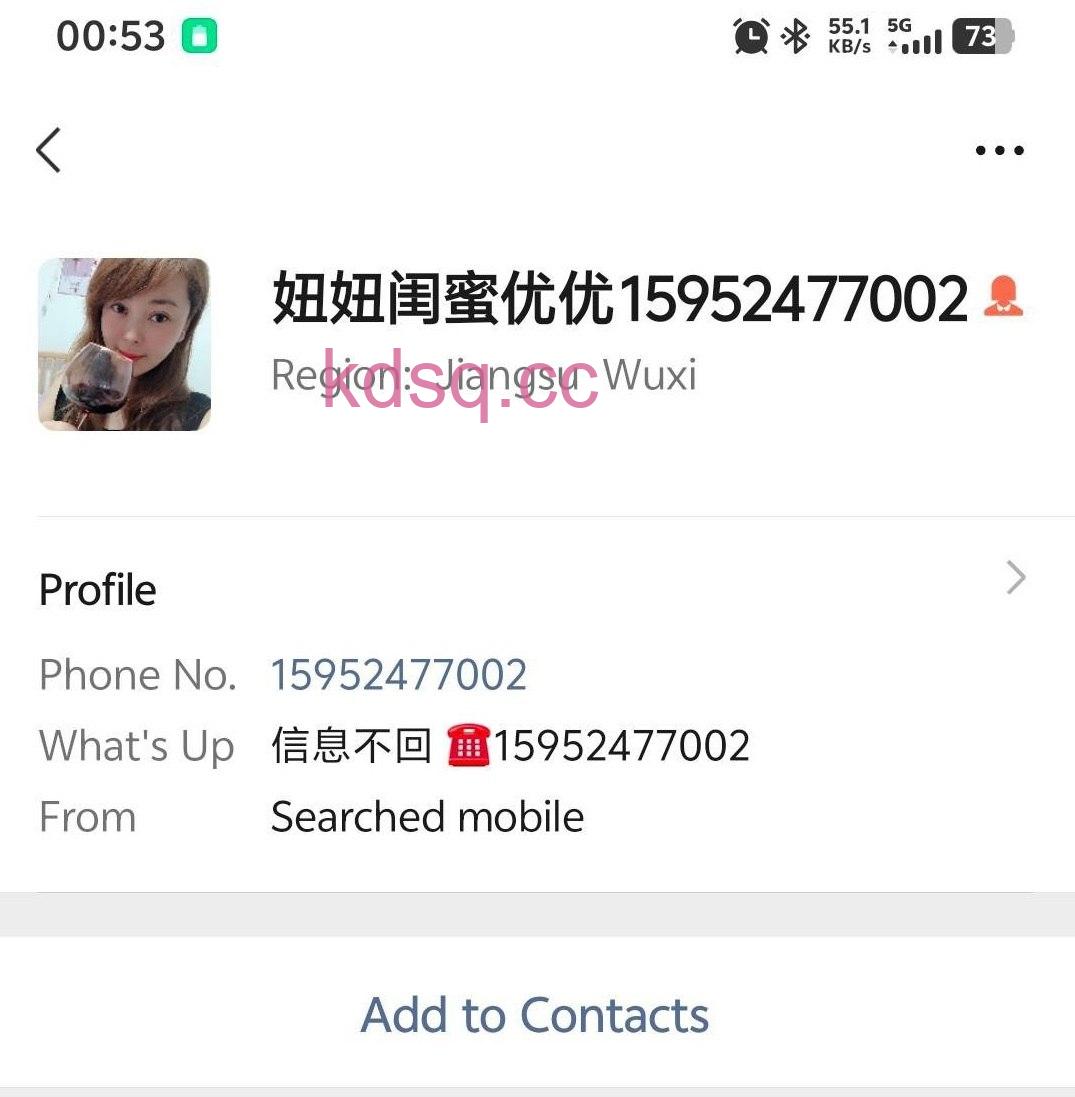Tap the phone number 15952477002 link
Image resolution: width=1075 pixels, height=1097 pixels.
click(399, 675)
